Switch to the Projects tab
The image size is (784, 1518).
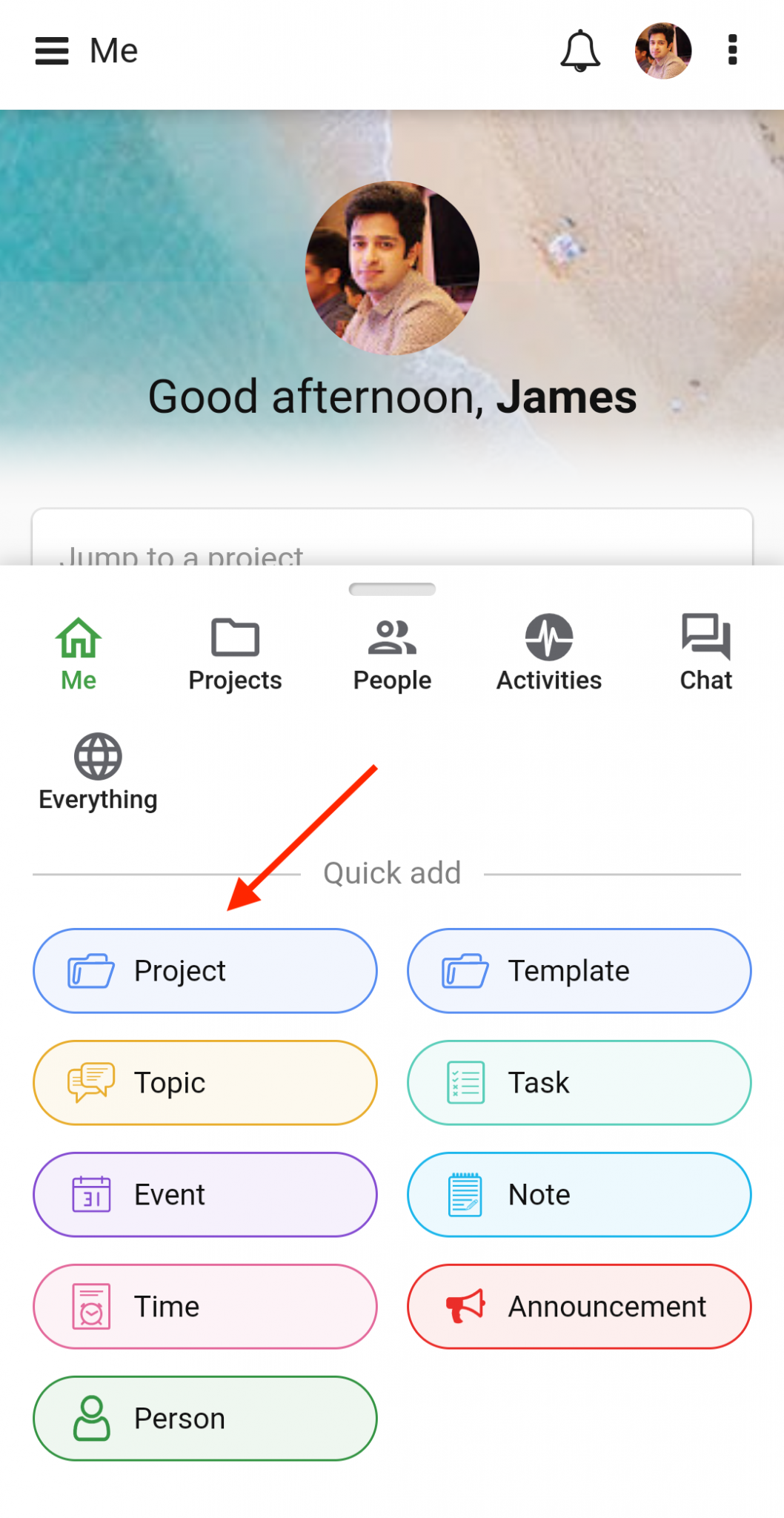(234, 652)
